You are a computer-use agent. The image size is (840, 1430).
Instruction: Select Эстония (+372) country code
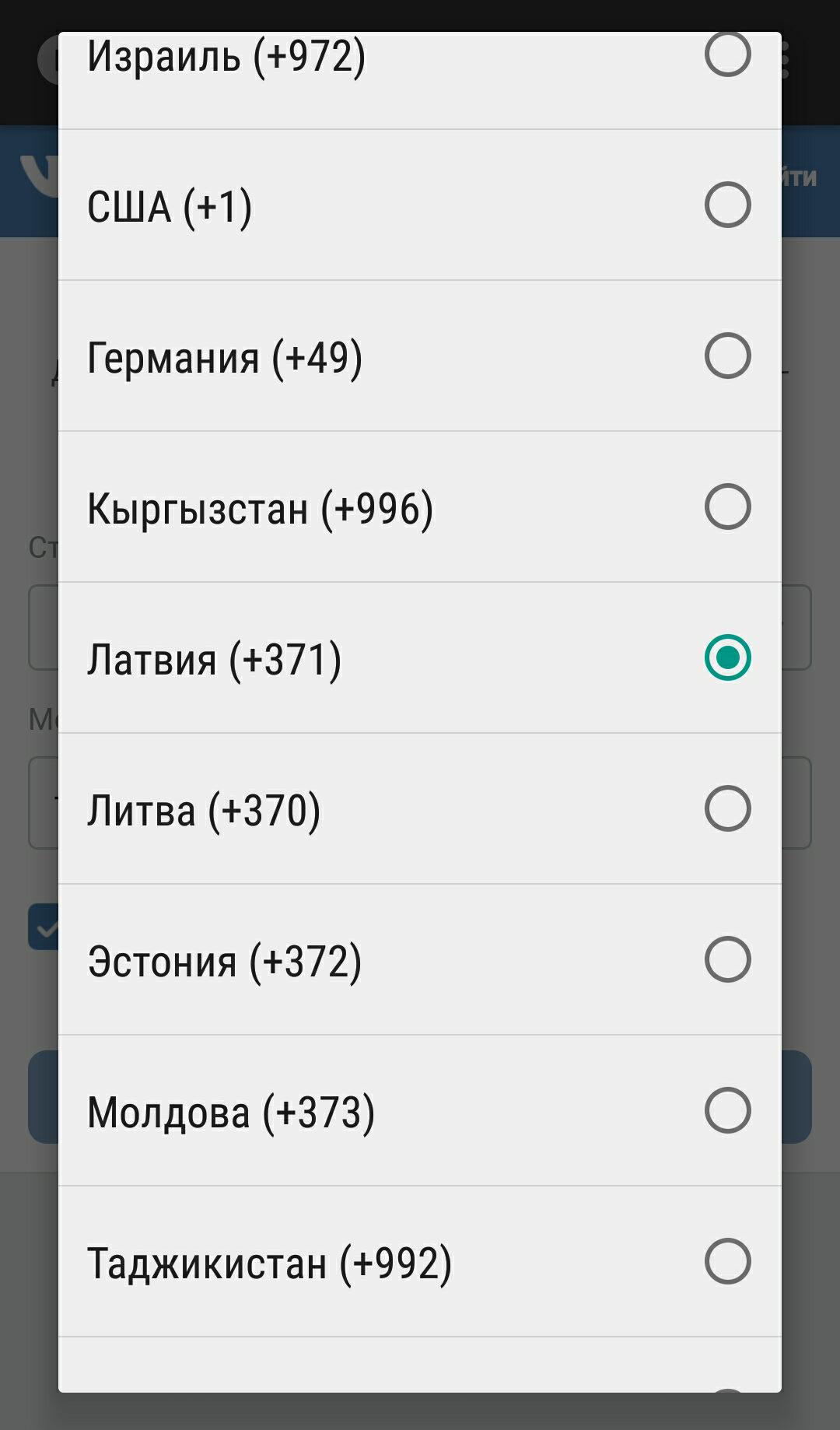pos(420,960)
